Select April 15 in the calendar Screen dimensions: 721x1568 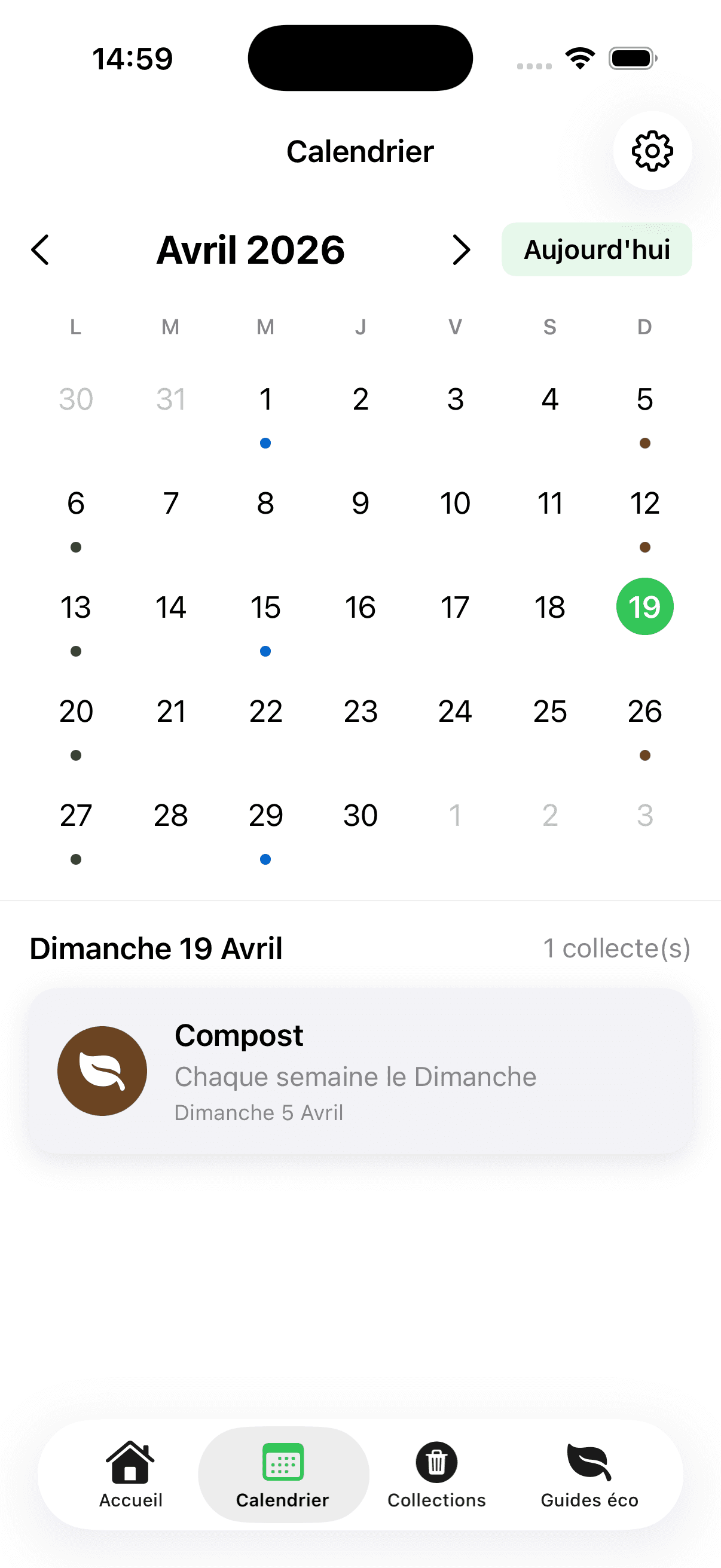pyautogui.click(x=265, y=606)
